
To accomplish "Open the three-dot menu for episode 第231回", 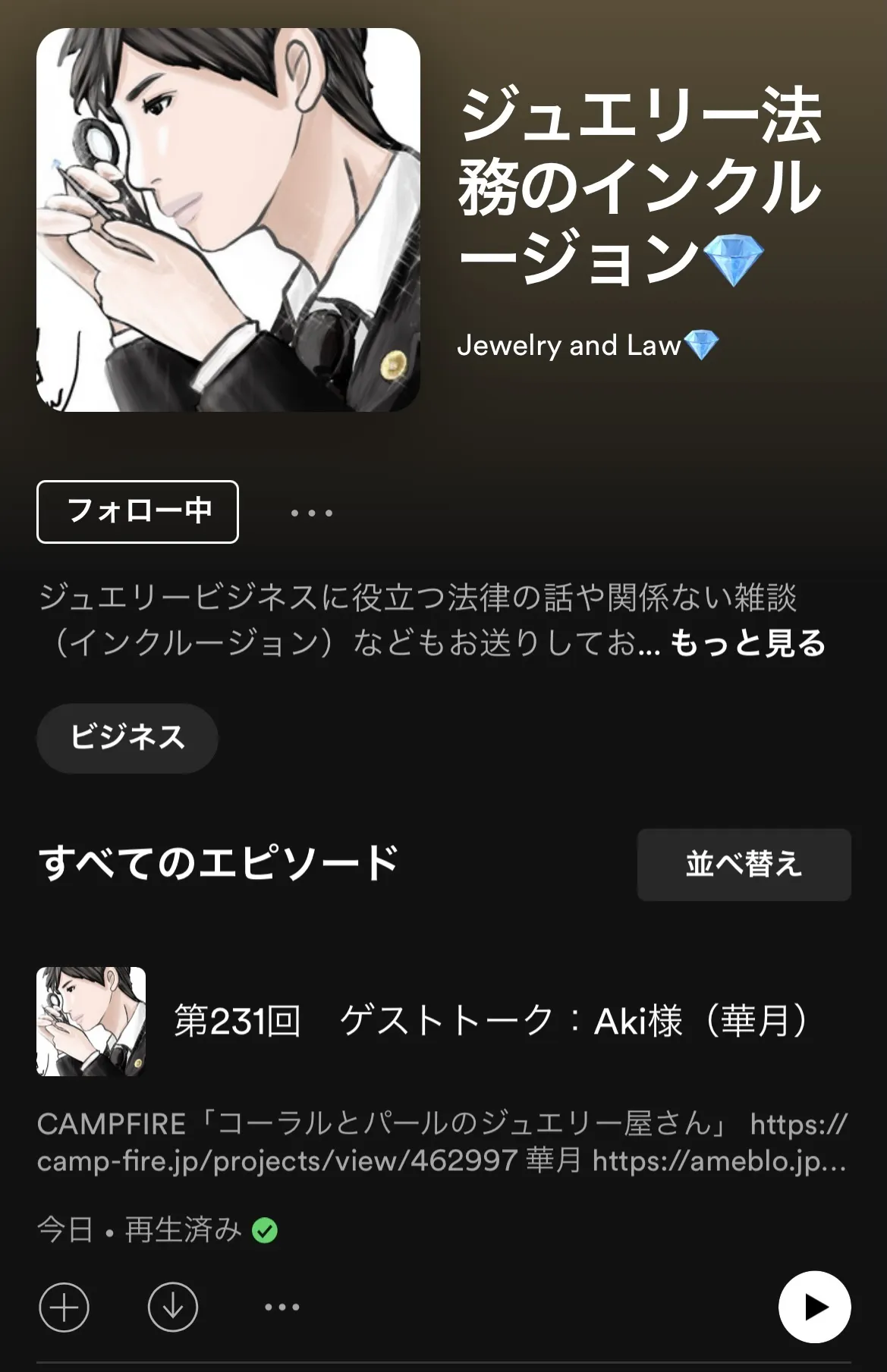I will (282, 1307).
